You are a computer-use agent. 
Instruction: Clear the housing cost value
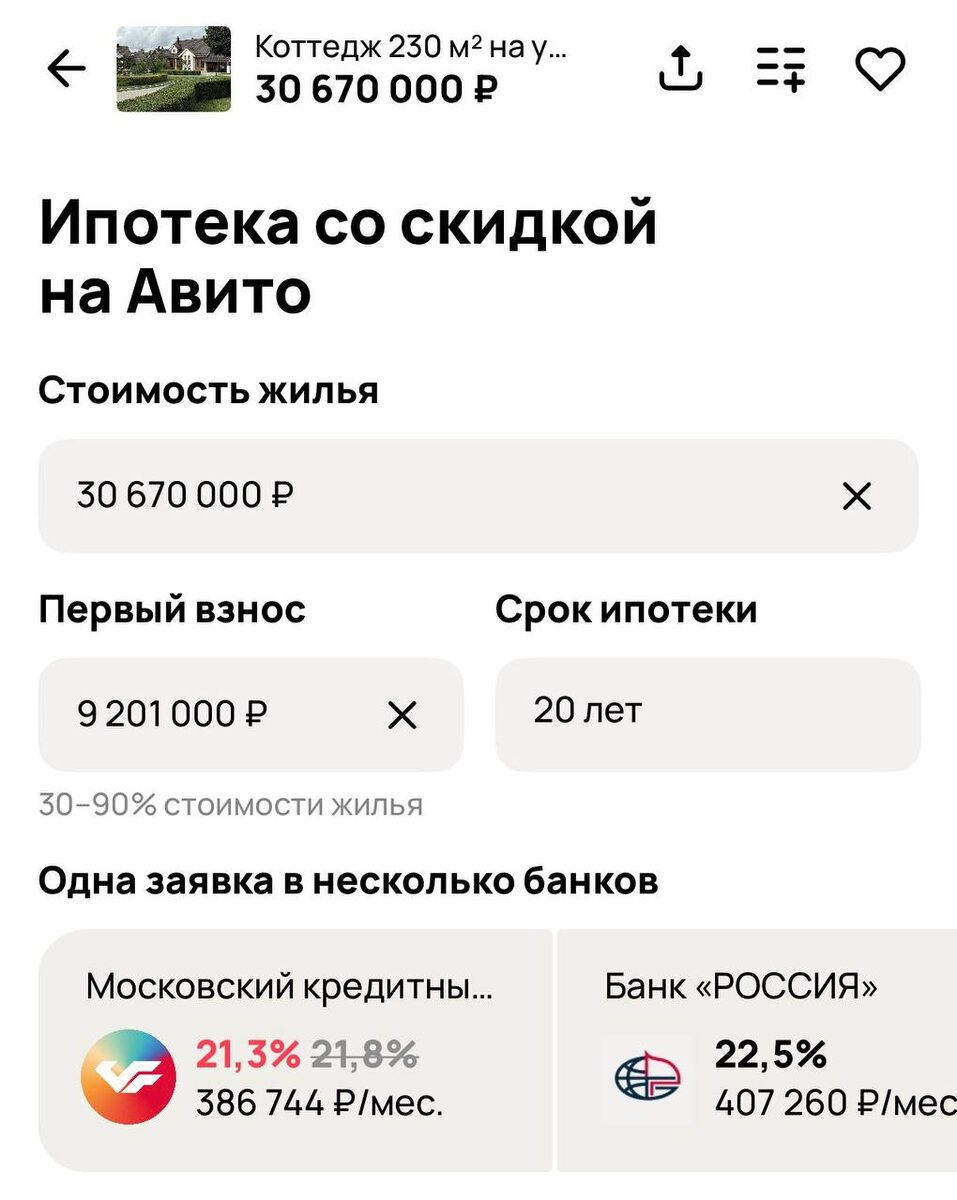pos(857,496)
